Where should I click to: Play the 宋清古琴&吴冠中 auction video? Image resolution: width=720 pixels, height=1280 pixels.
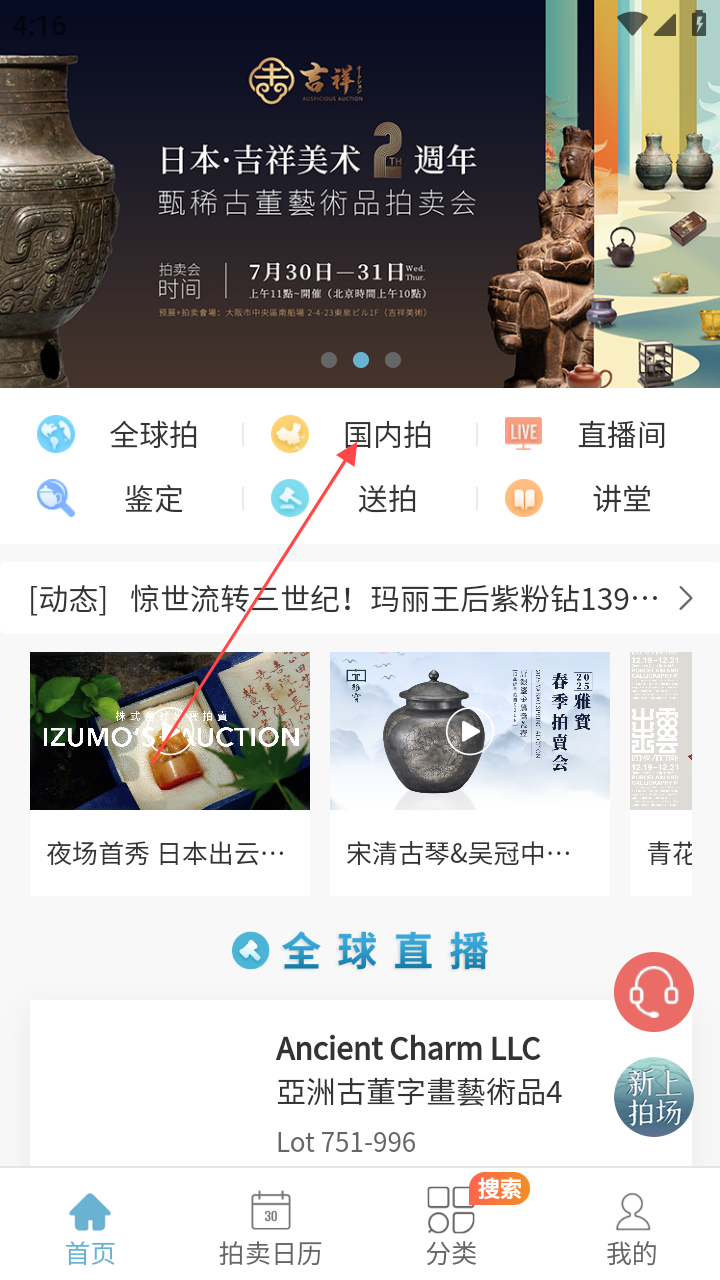[468, 732]
